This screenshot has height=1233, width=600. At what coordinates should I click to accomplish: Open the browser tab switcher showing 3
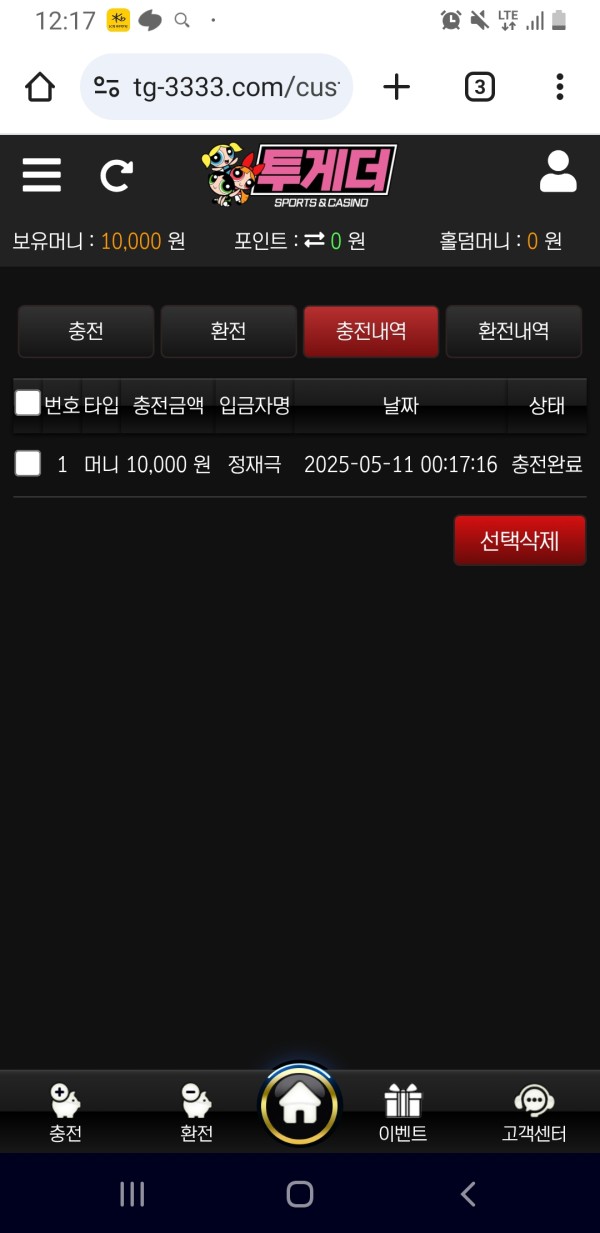click(x=479, y=87)
